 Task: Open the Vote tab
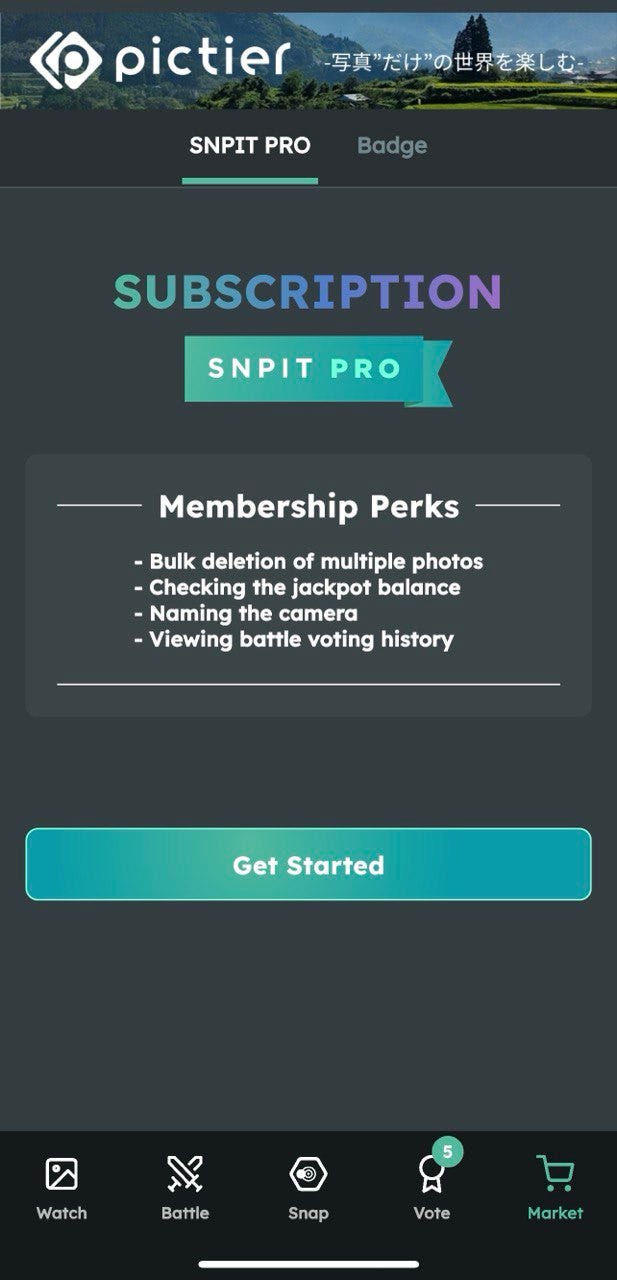(x=432, y=1187)
